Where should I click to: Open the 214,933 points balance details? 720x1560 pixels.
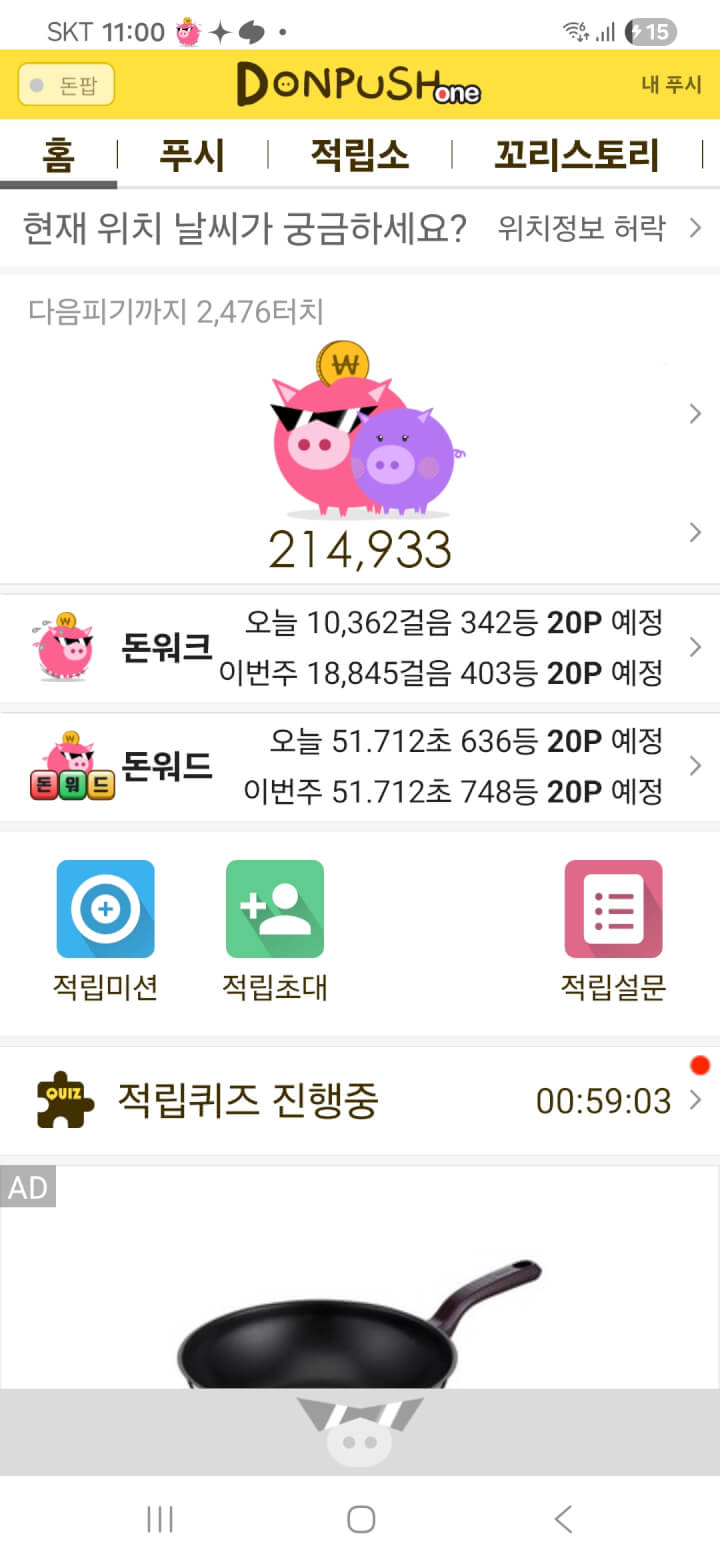(x=360, y=549)
